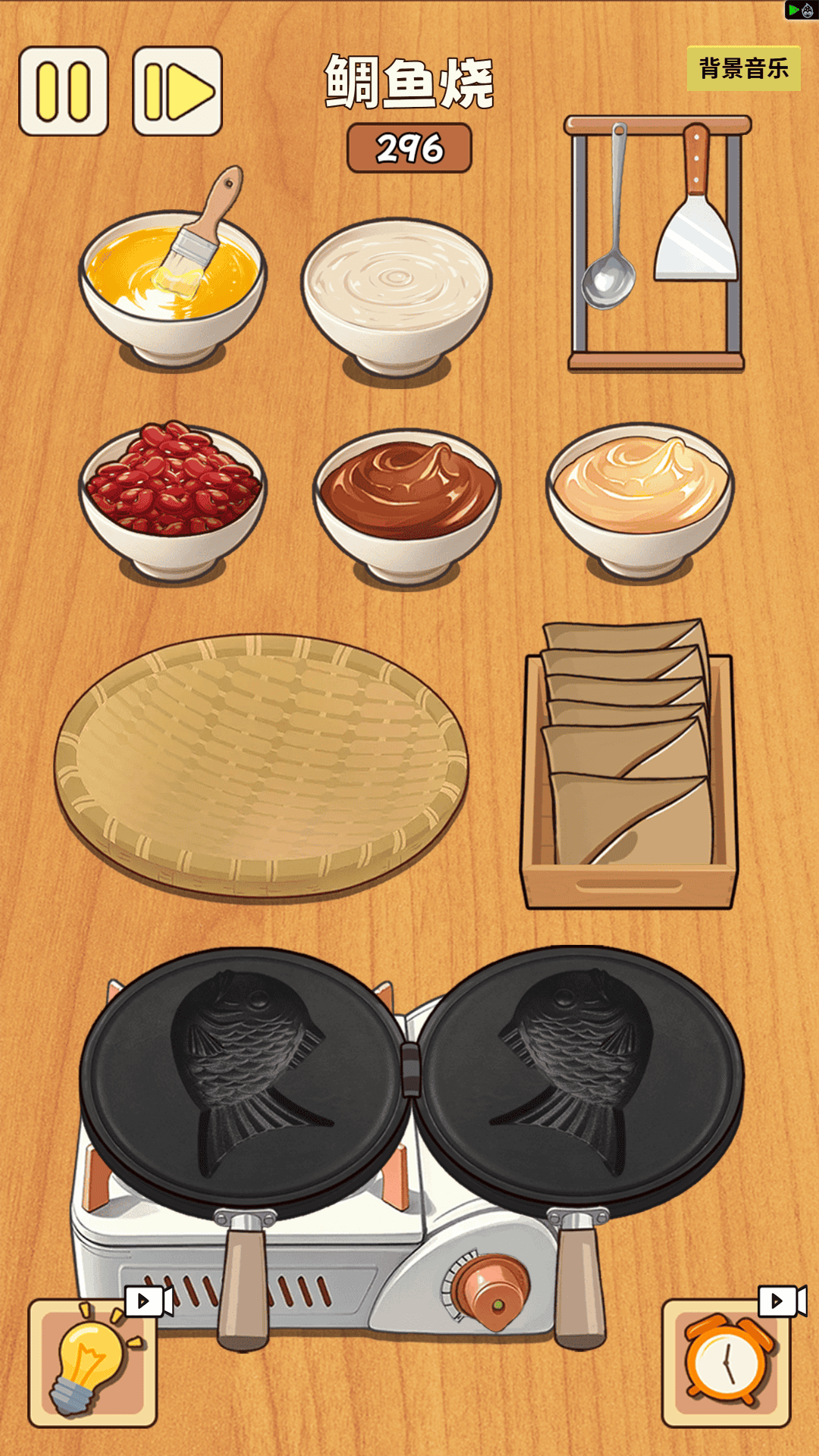Tap the skip forward button

(177, 92)
